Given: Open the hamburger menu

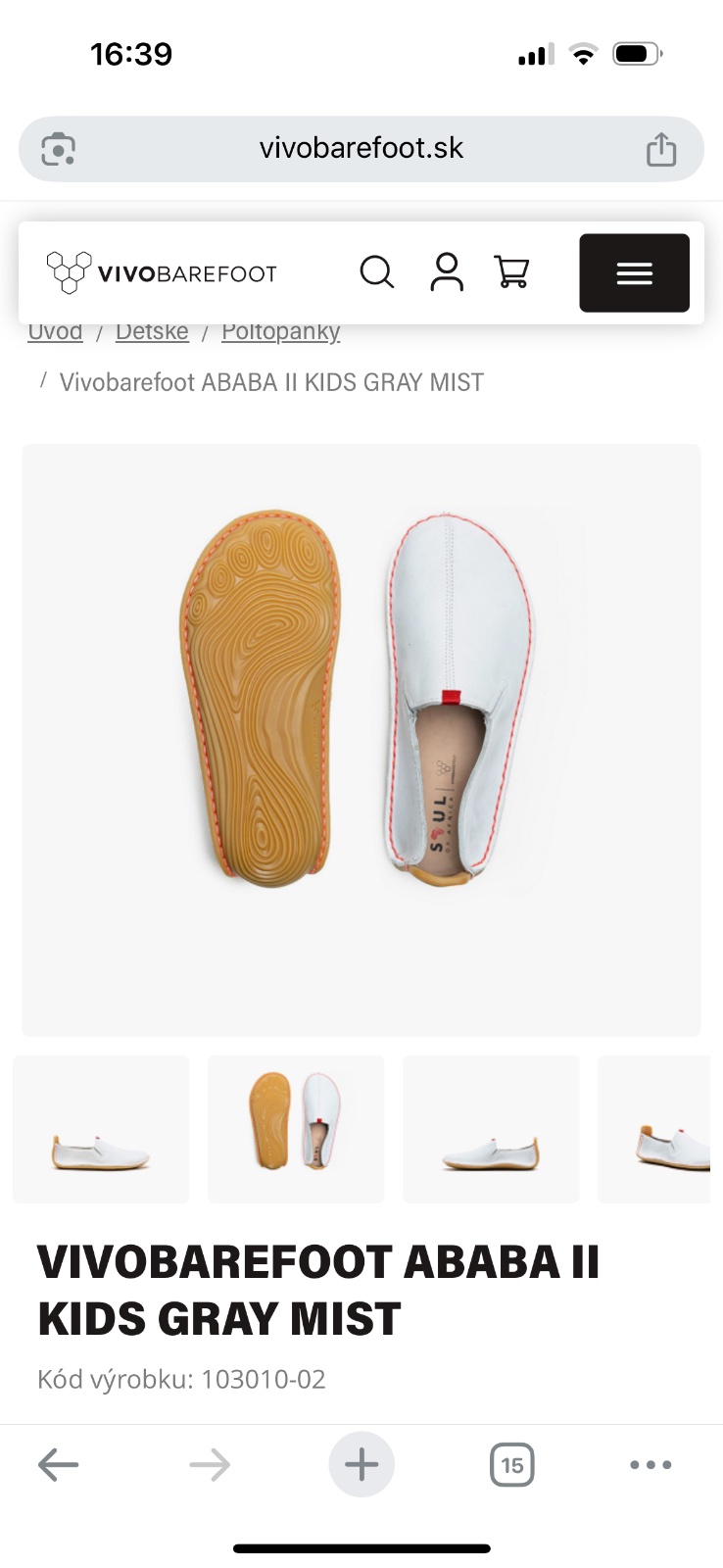Looking at the screenshot, I should 634,273.
